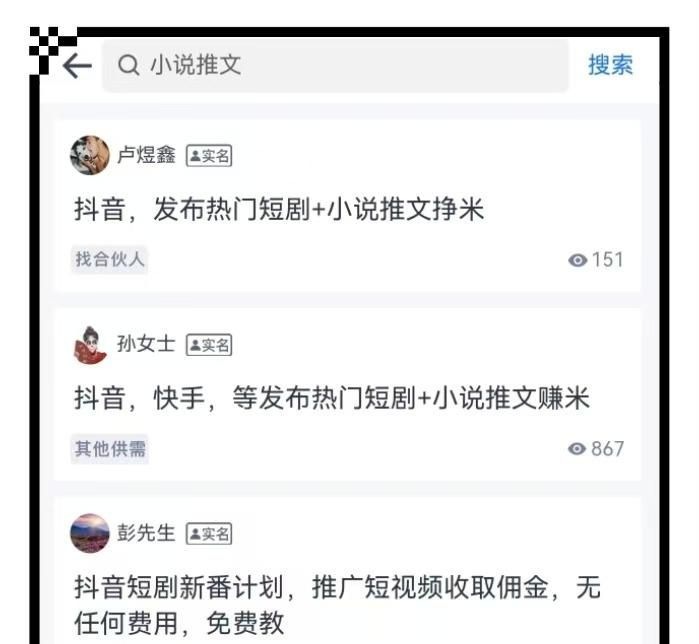Go back using the arrow icon

tap(76, 66)
